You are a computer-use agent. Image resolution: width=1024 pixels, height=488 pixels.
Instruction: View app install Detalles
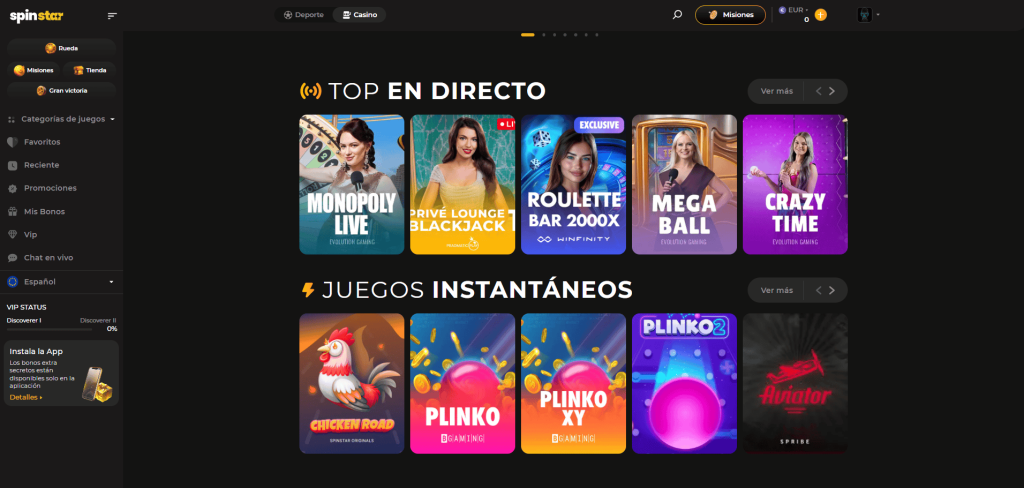[x=26, y=397]
